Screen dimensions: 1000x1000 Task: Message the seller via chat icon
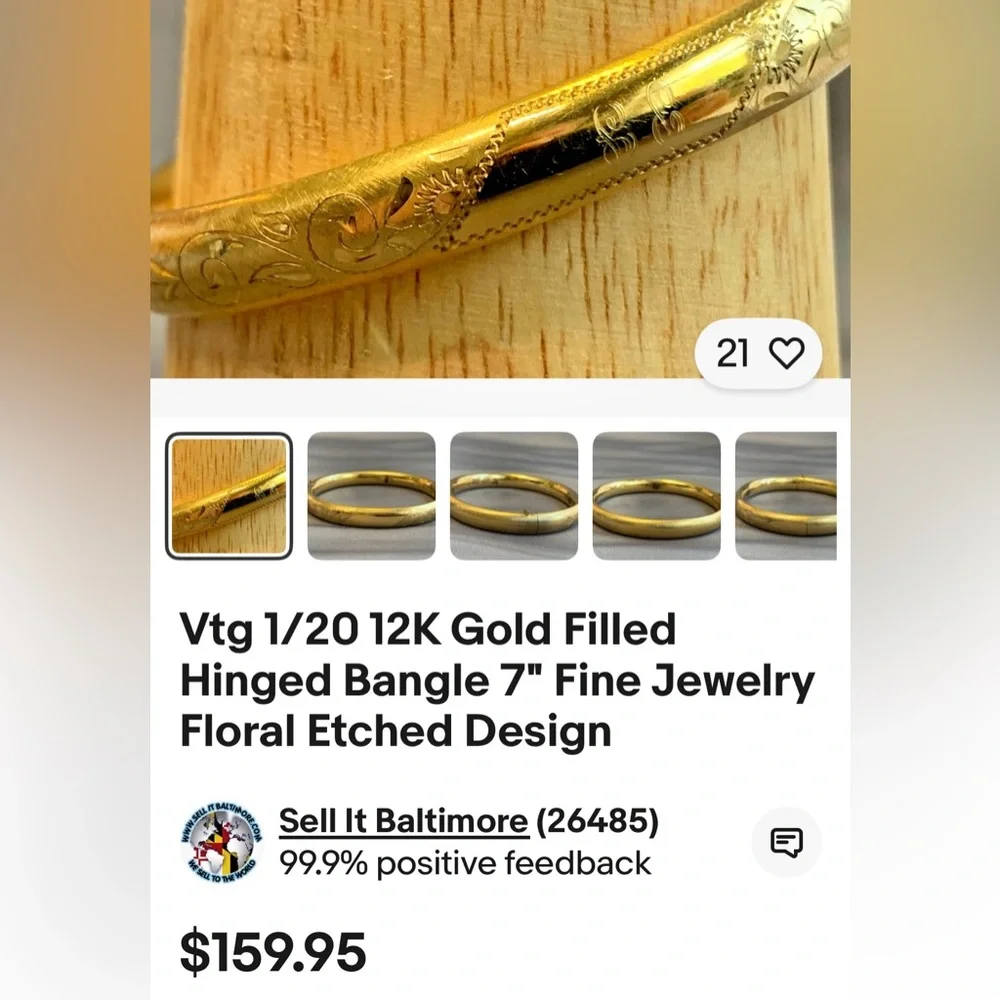[x=786, y=842]
